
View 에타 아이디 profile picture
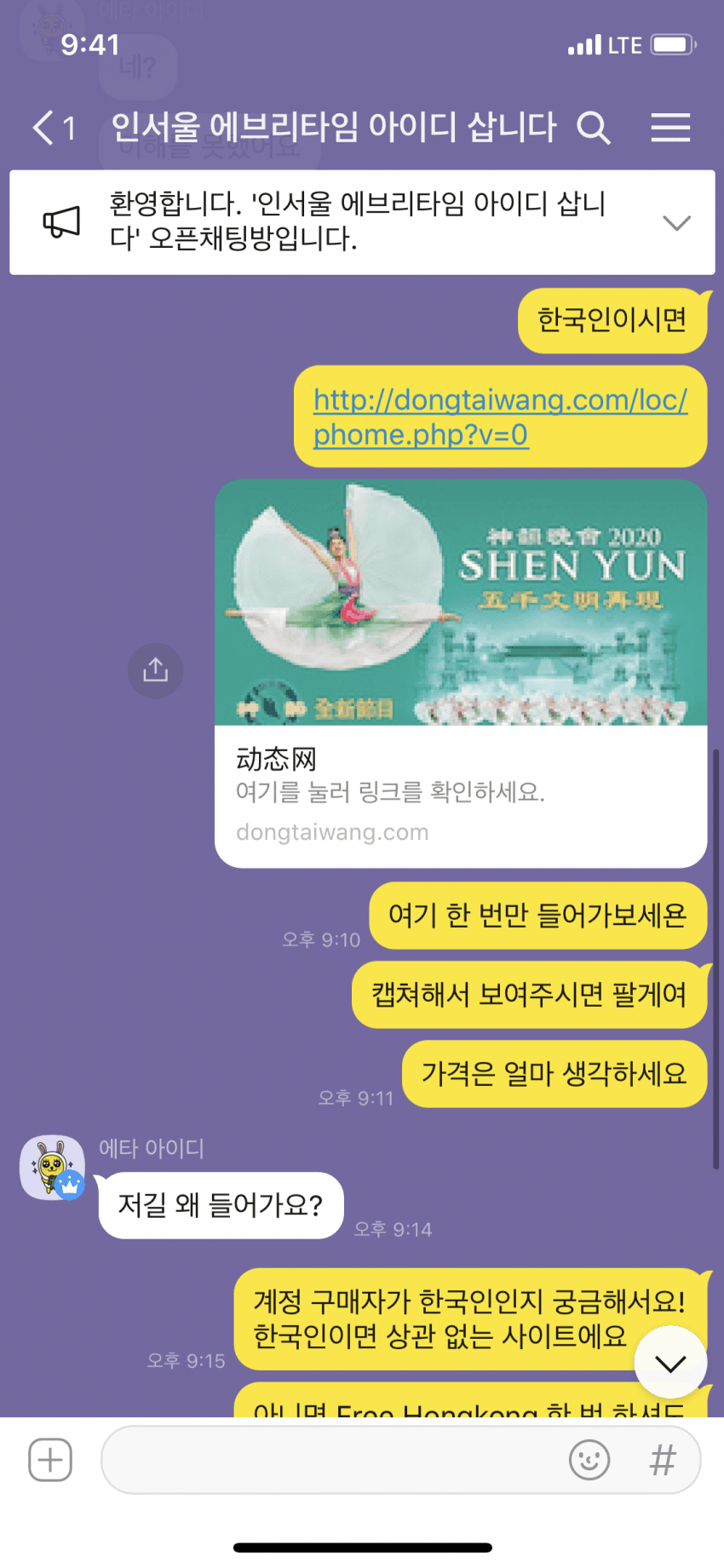pos(52,1167)
